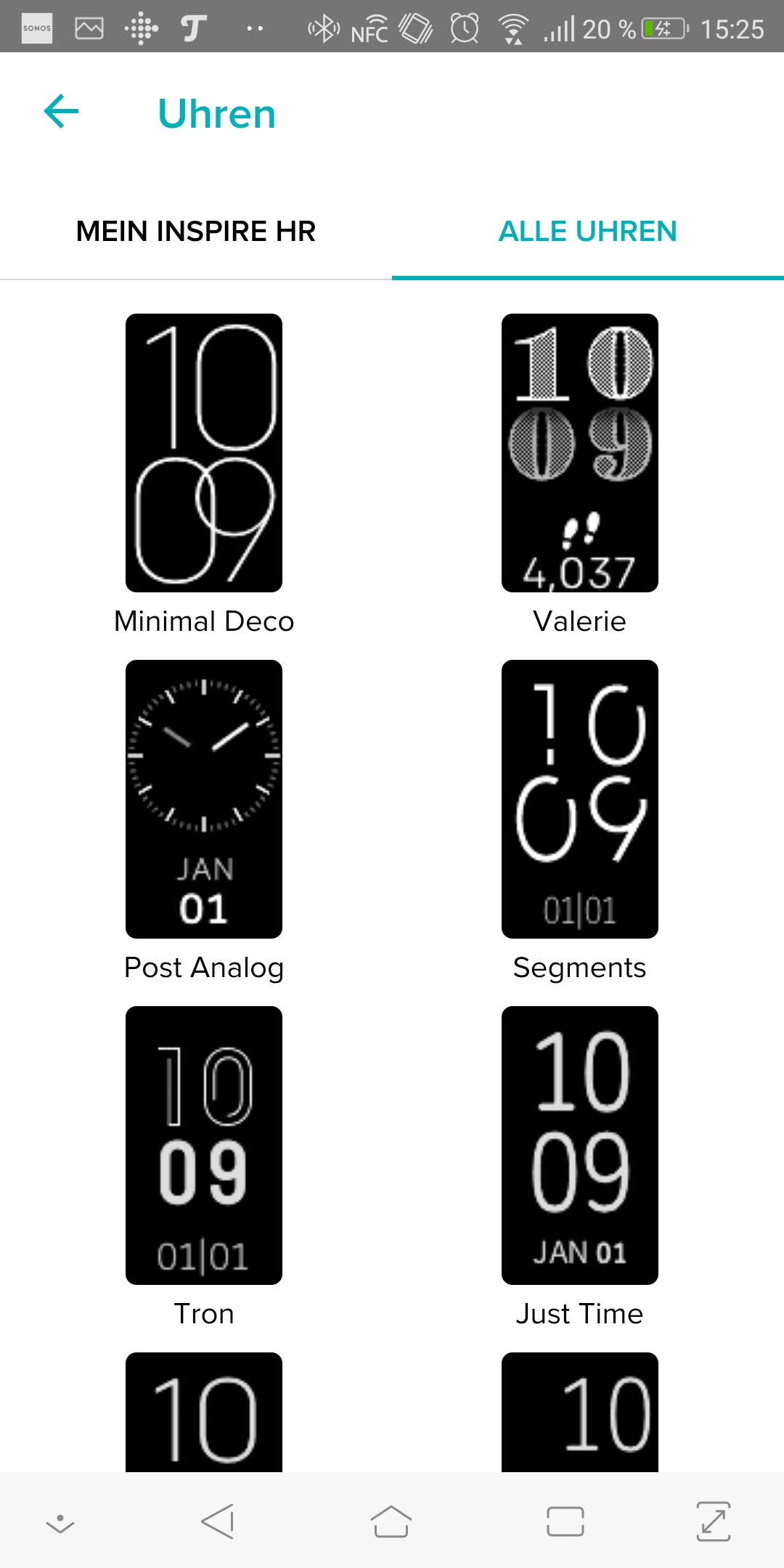Image resolution: width=784 pixels, height=1568 pixels.
Task: Select the Segments clock face
Action: (x=579, y=799)
